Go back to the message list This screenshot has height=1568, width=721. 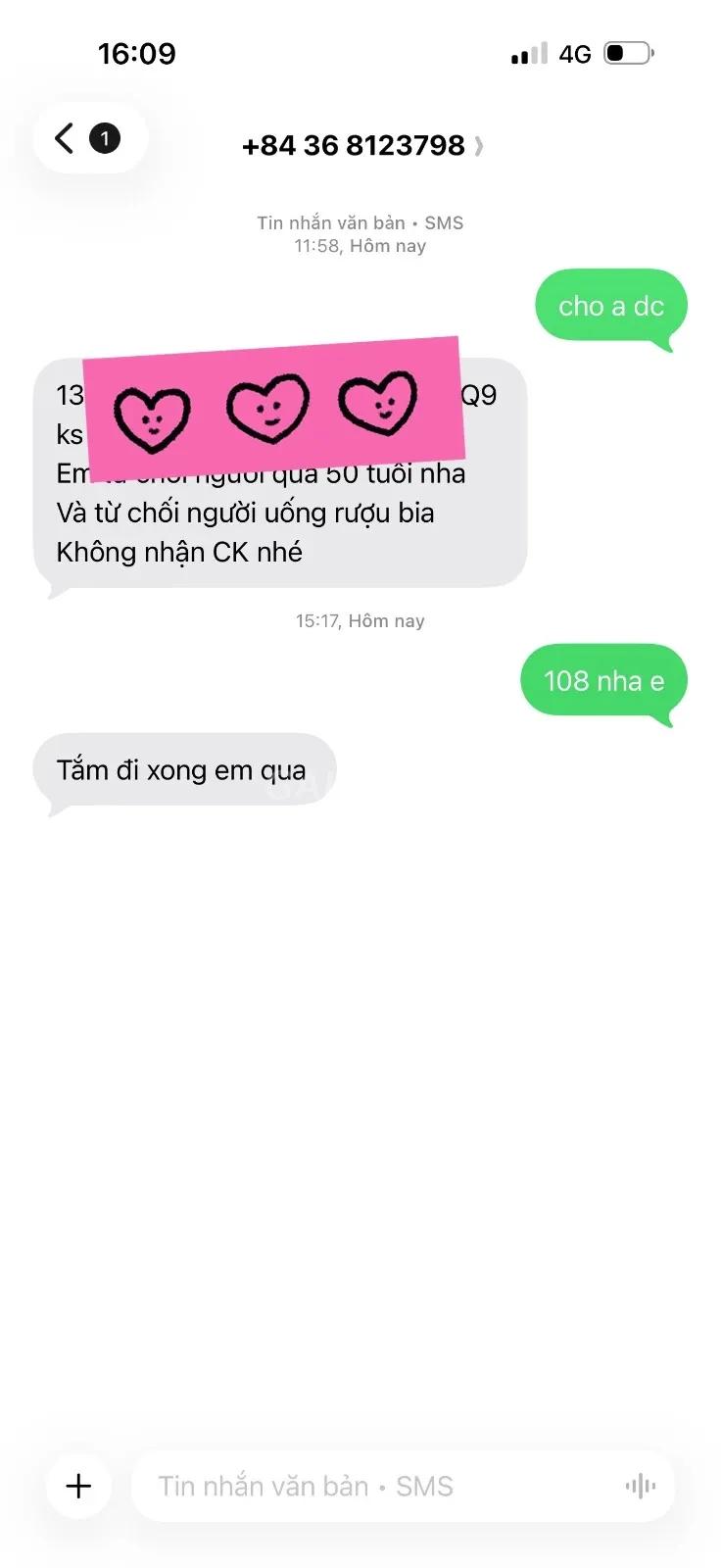click(x=89, y=138)
